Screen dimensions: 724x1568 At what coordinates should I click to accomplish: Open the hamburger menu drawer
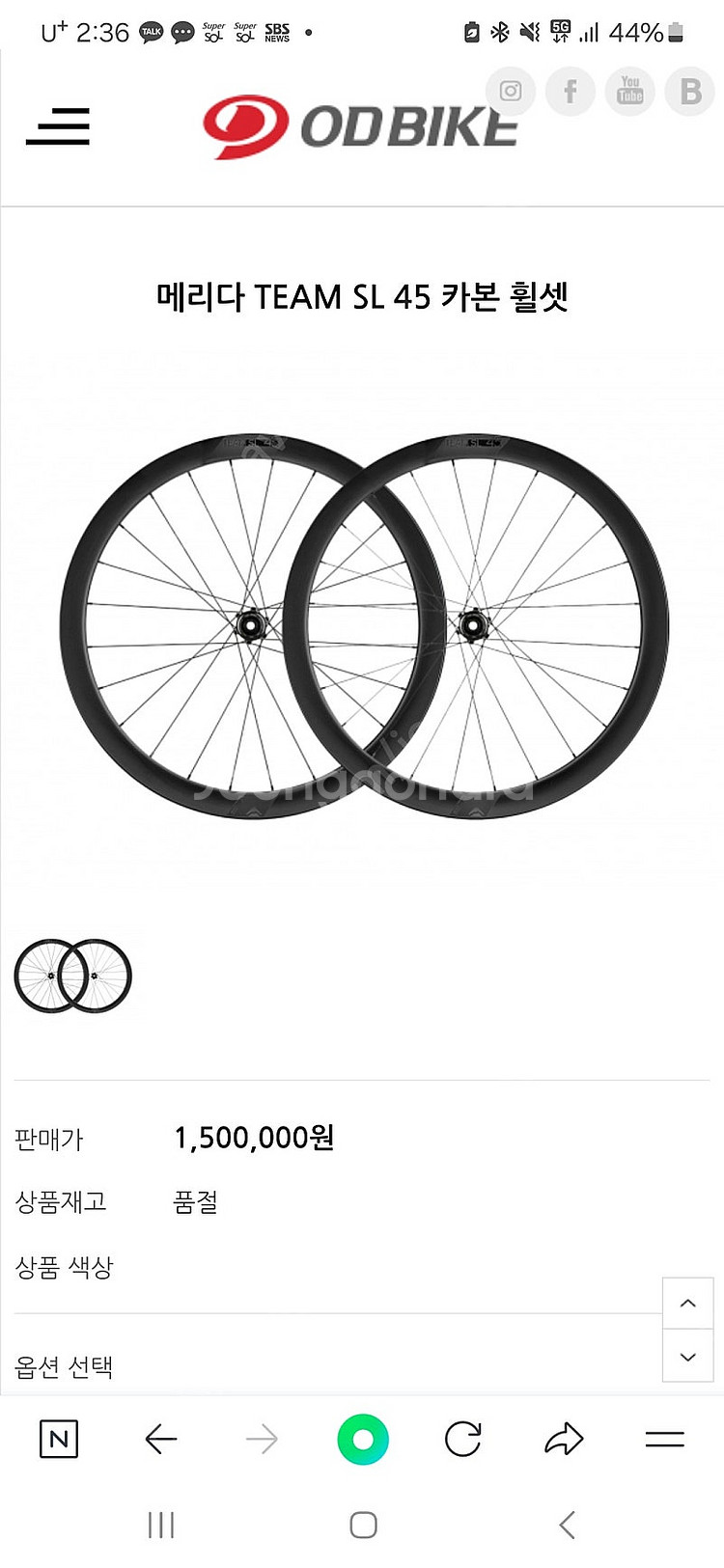[58, 126]
